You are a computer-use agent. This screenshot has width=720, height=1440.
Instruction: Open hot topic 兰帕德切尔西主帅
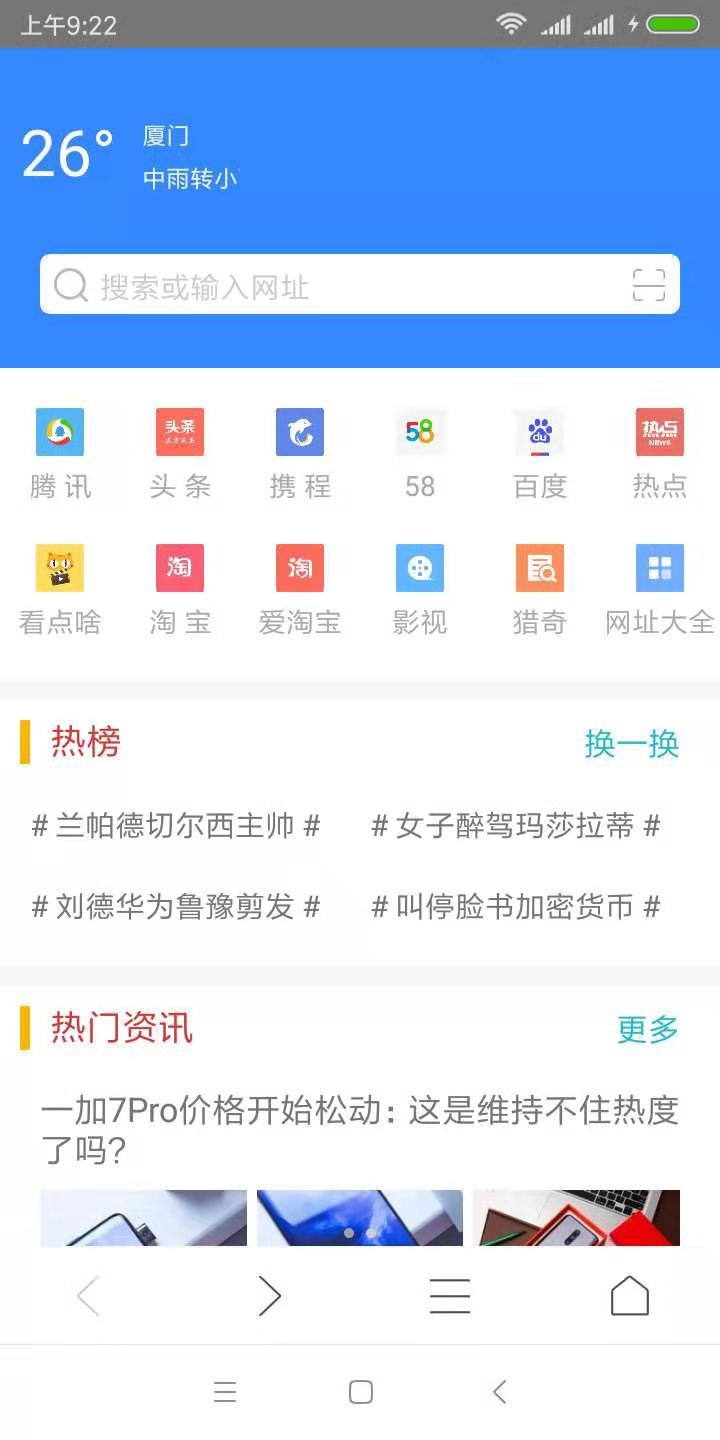pos(176,826)
